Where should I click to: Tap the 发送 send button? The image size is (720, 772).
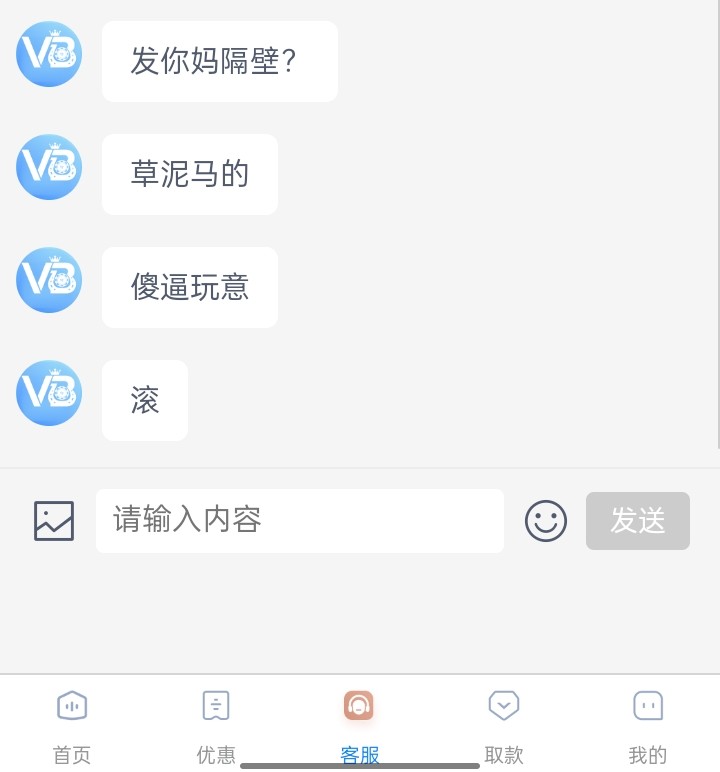click(x=637, y=521)
